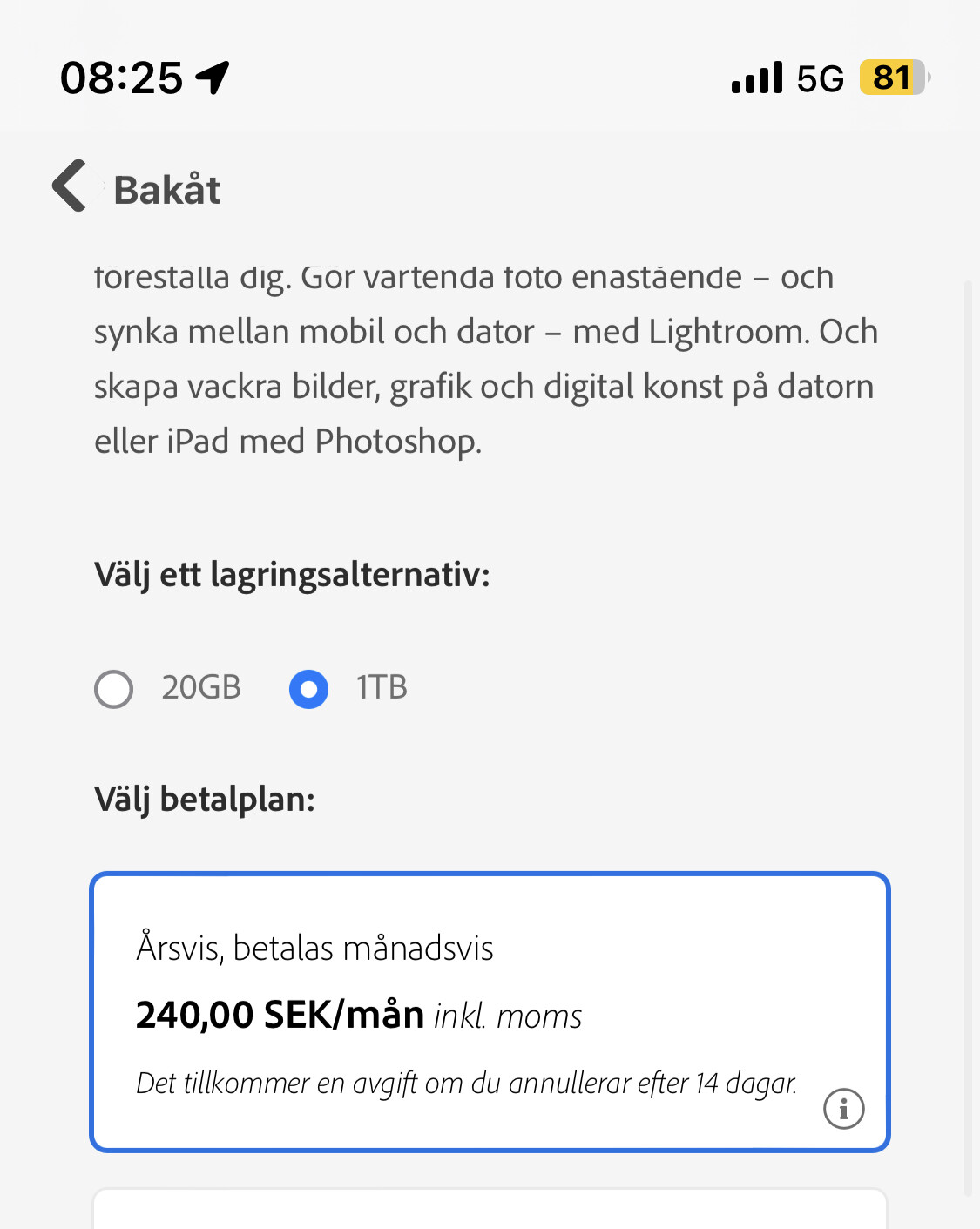This screenshot has height=1229, width=980.
Task: Open the cancellation fee info icon
Action: (843, 1109)
